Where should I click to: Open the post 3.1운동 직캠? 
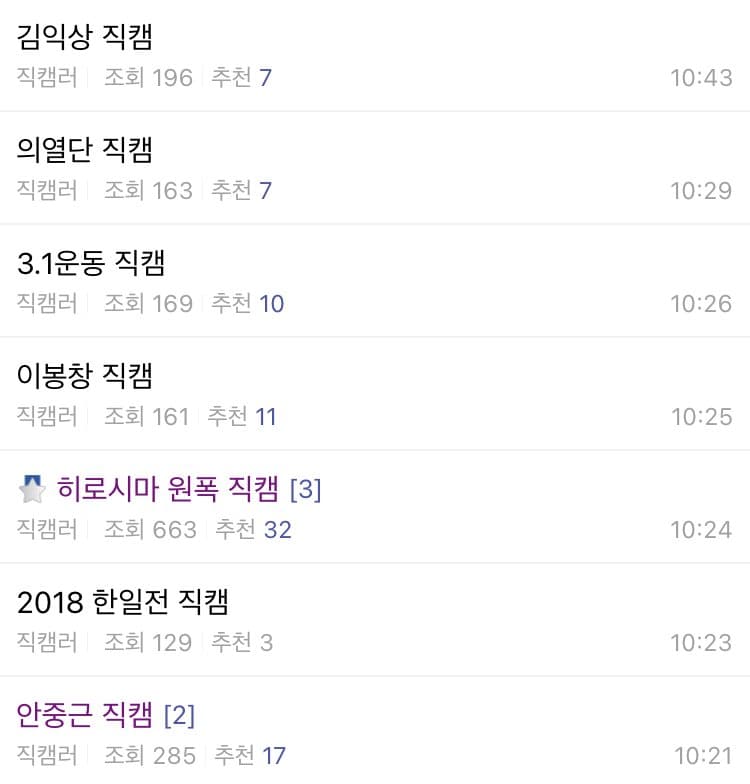pyautogui.click(x=91, y=263)
